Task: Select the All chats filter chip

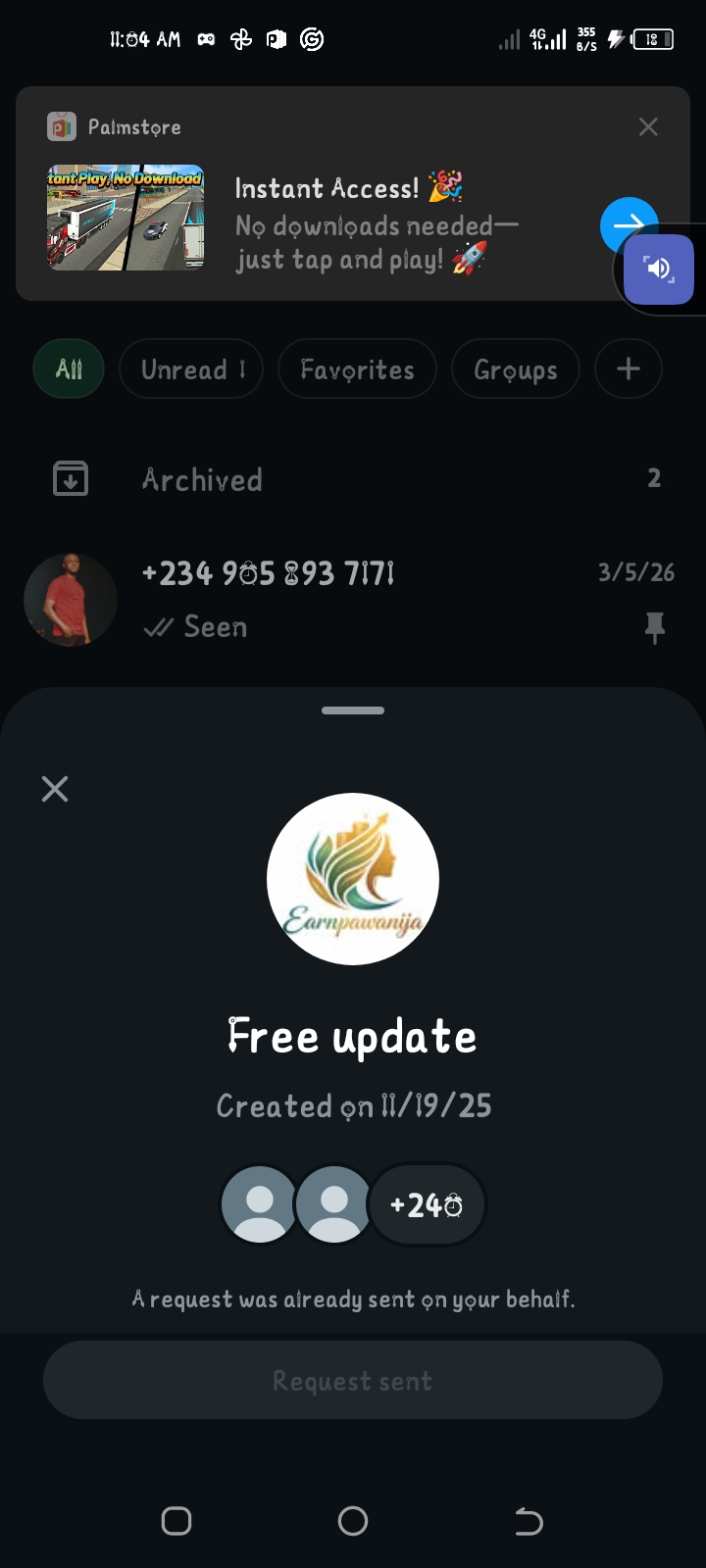Action: (x=69, y=369)
